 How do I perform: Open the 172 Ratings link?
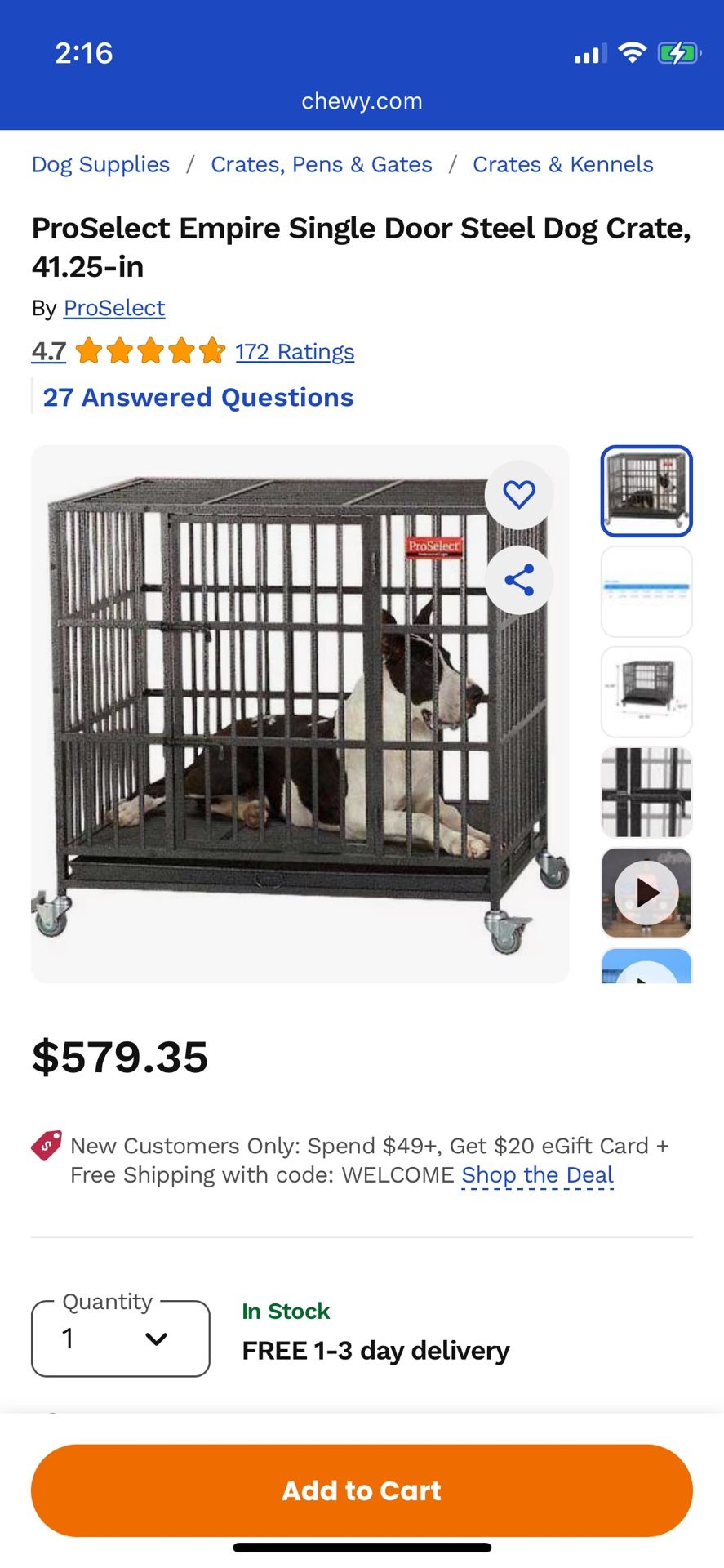click(294, 351)
